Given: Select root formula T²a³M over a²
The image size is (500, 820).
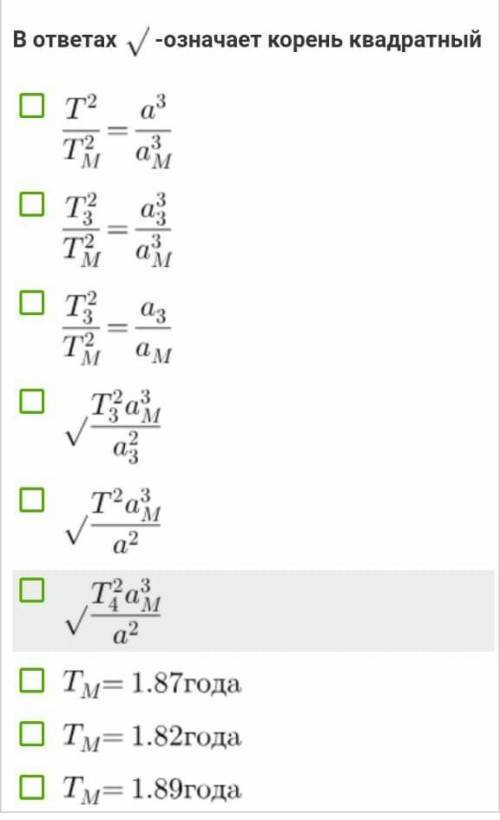Looking at the screenshot, I should point(32,500).
